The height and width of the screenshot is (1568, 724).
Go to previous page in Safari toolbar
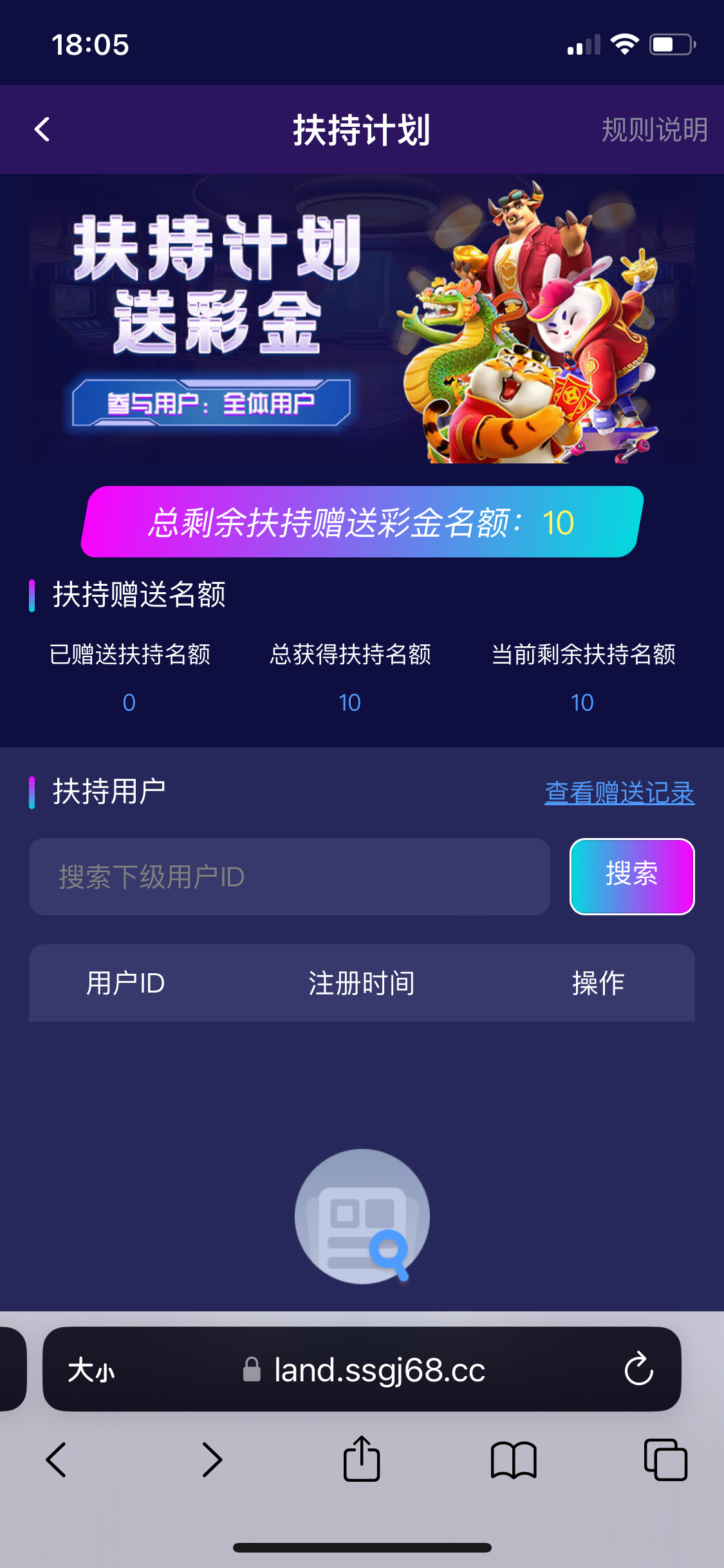(x=56, y=1459)
